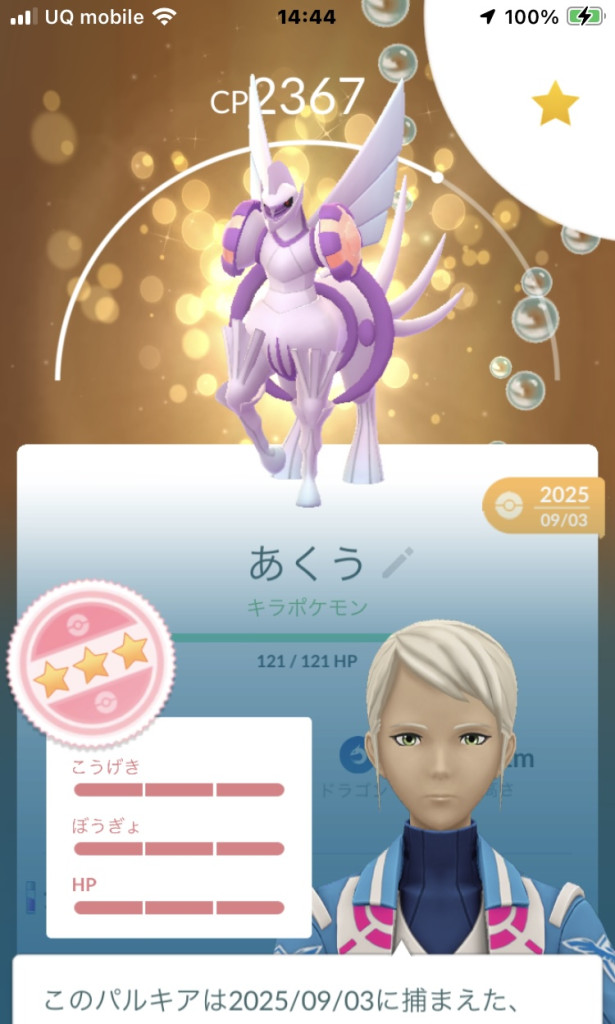The width and height of the screenshot is (615, 1024).
Task: Tap the appraisal speech bubble to continue
Action: pyautogui.click(x=307, y=993)
